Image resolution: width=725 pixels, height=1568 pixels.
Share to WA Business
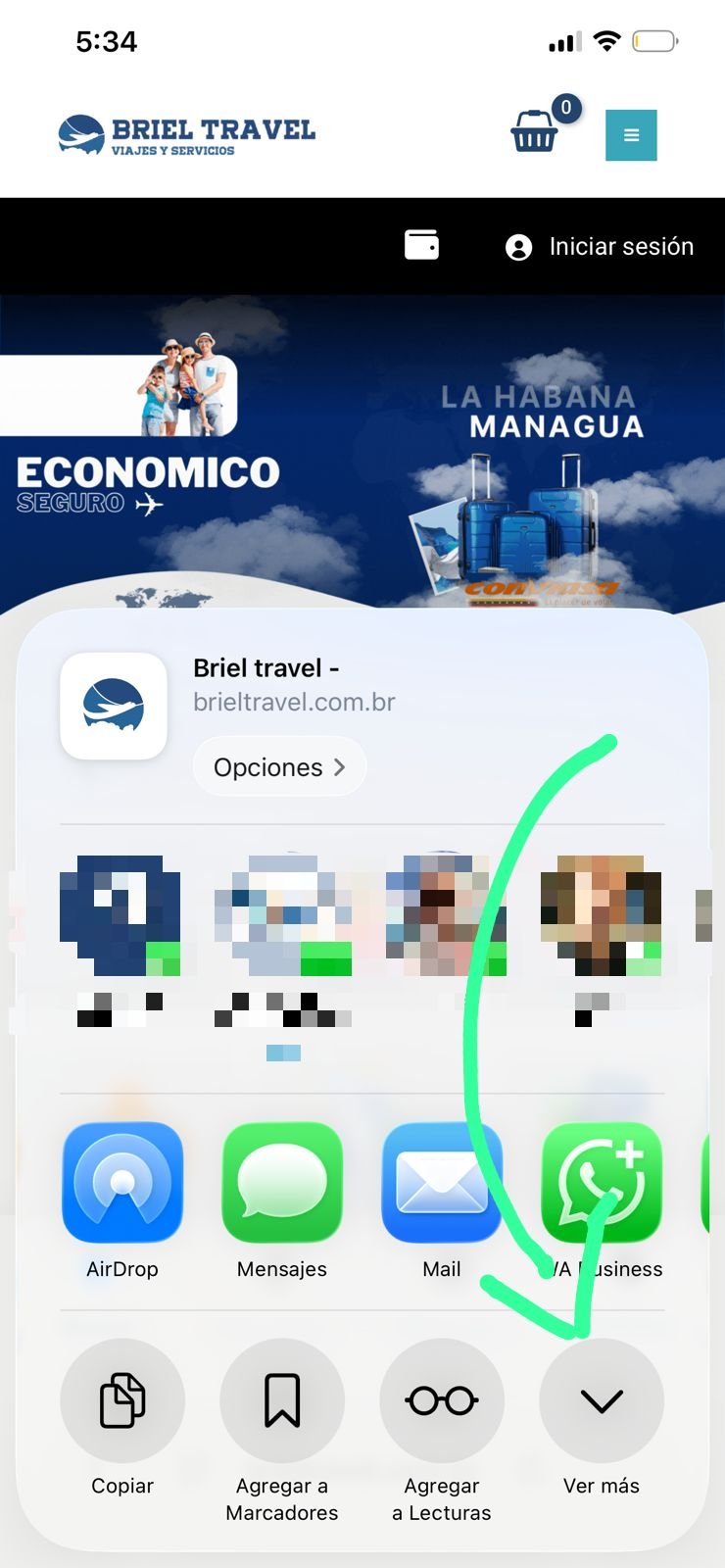tap(602, 1183)
